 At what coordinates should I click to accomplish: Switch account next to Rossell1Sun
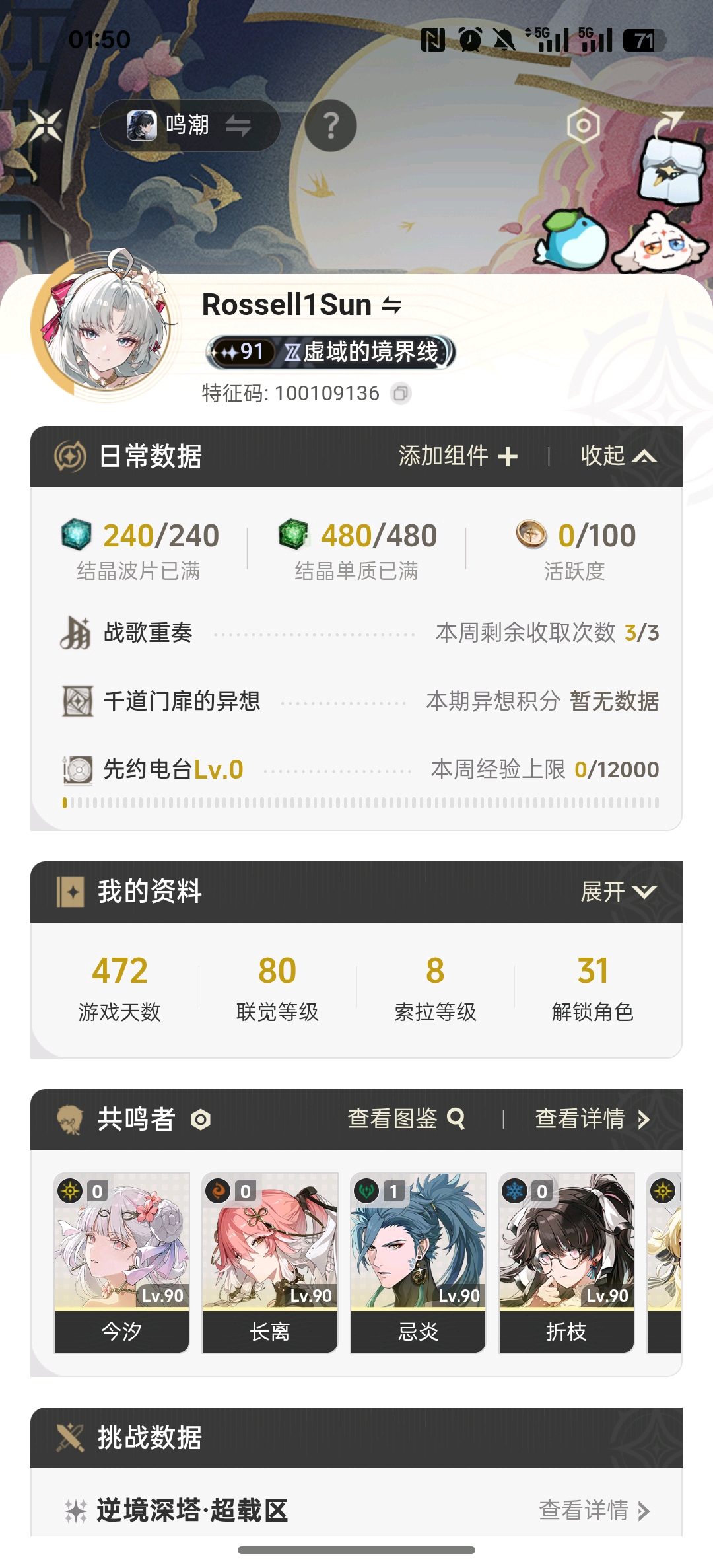coord(392,305)
